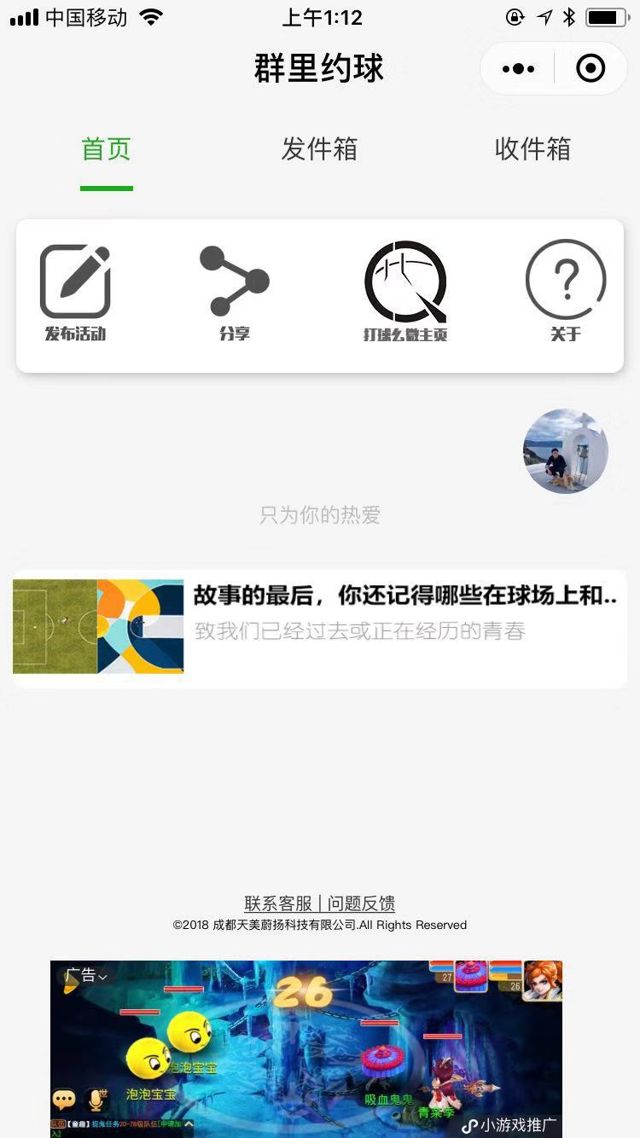Switch to the 发件箱 tab
640x1138 pixels.
[319, 150]
